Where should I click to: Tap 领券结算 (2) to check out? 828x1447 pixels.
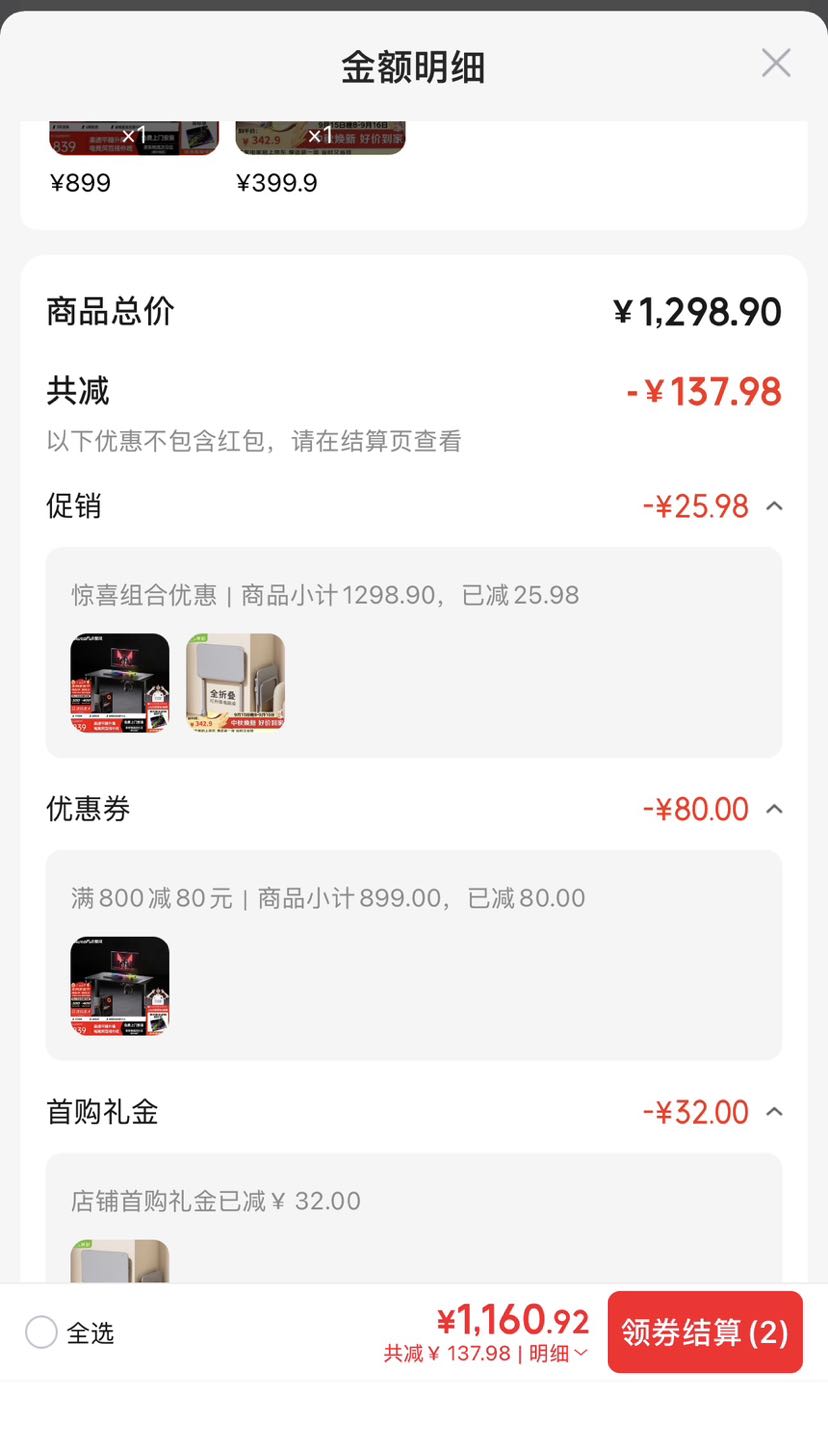coord(705,1332)
